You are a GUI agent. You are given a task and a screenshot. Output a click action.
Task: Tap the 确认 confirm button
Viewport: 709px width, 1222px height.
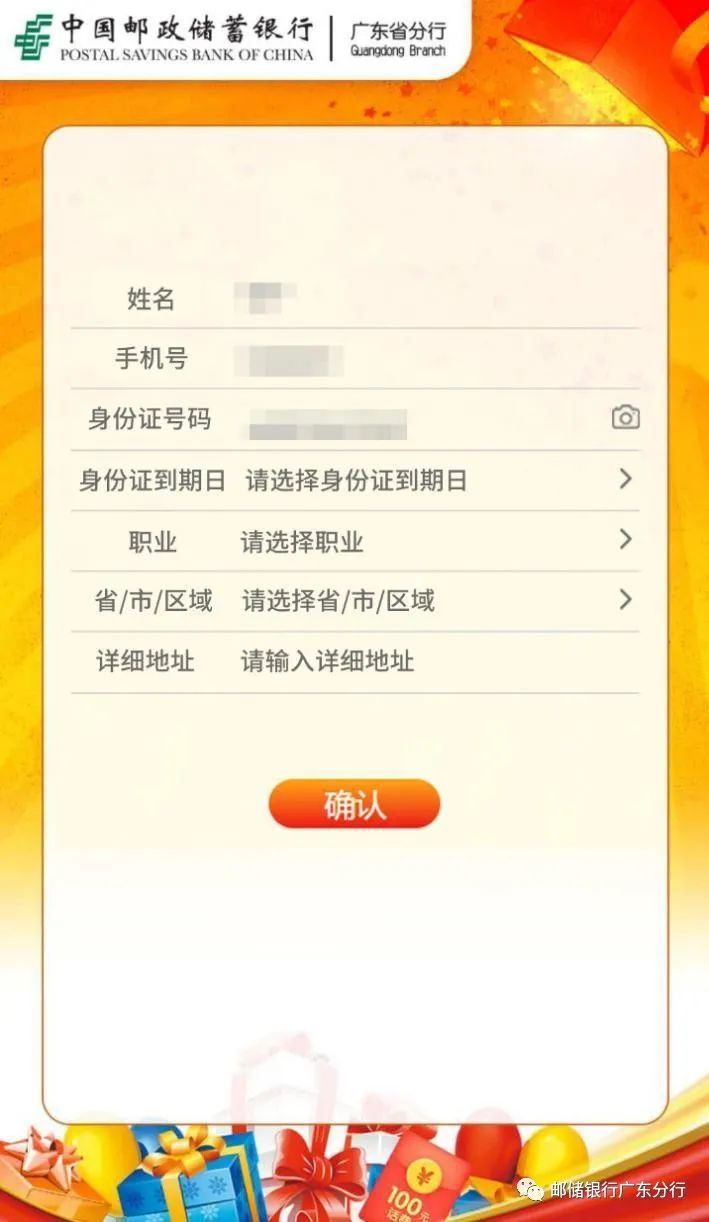pos(354,804)
